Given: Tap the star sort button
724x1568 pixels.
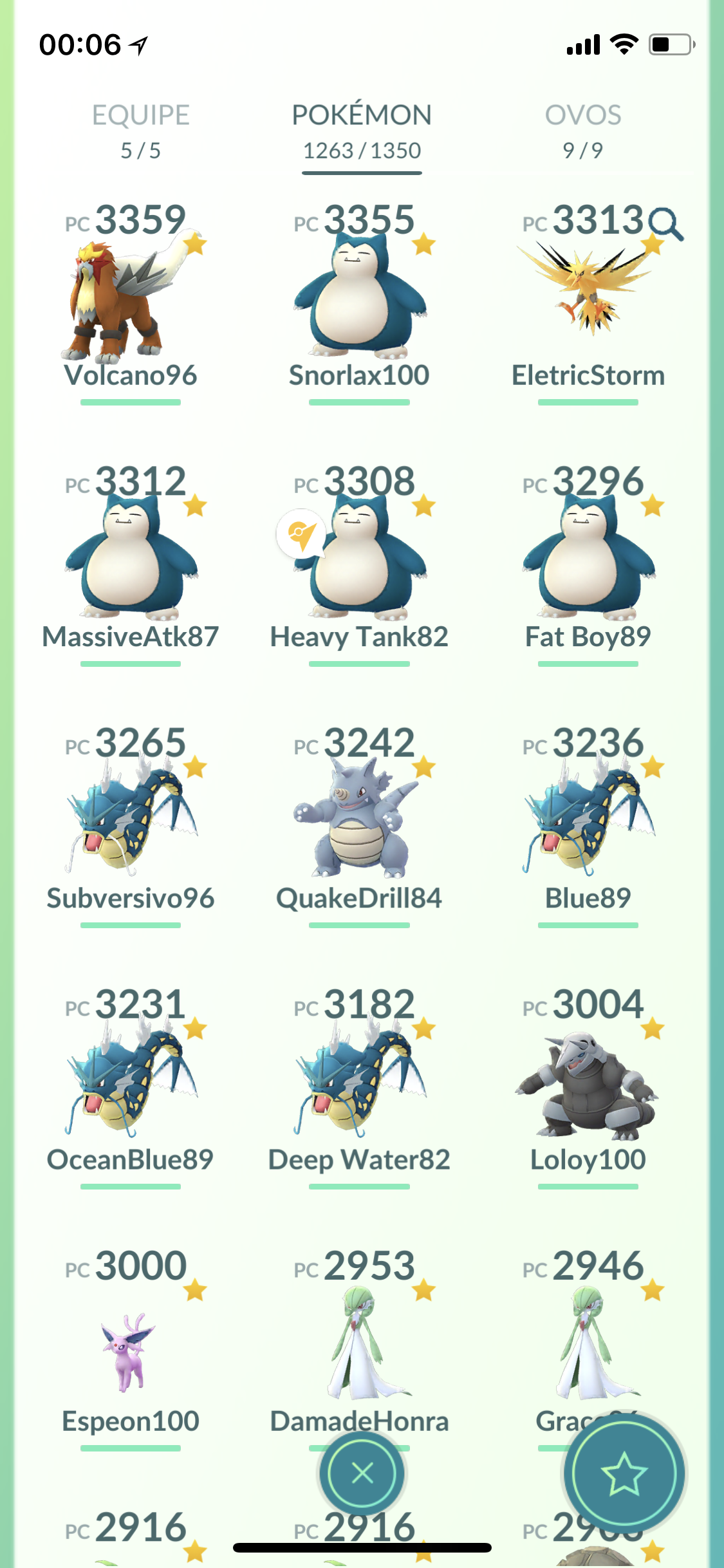Looking at the screenshot, I should pos(624,1473).
